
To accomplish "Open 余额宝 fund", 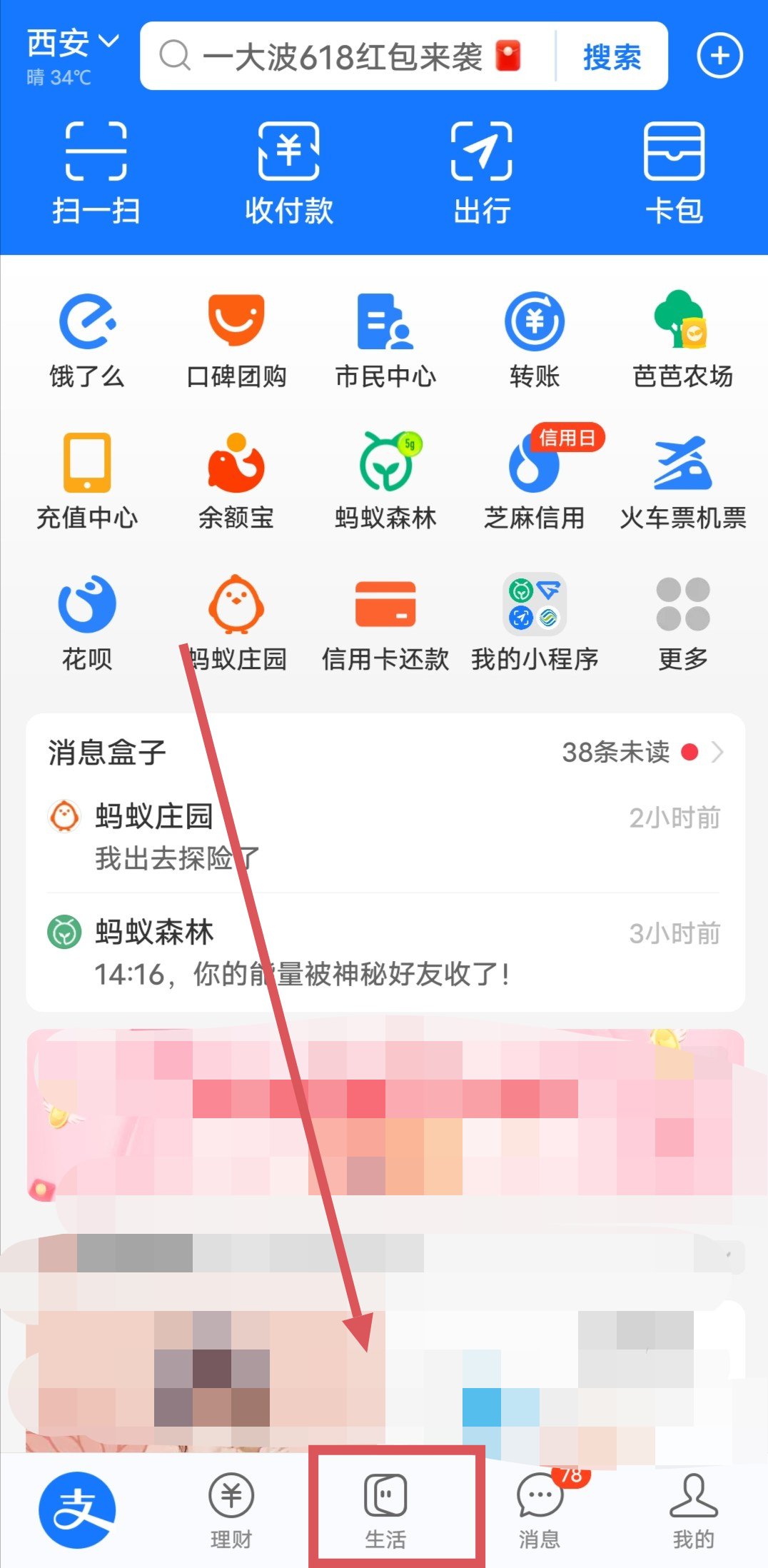I will [236, 481].
